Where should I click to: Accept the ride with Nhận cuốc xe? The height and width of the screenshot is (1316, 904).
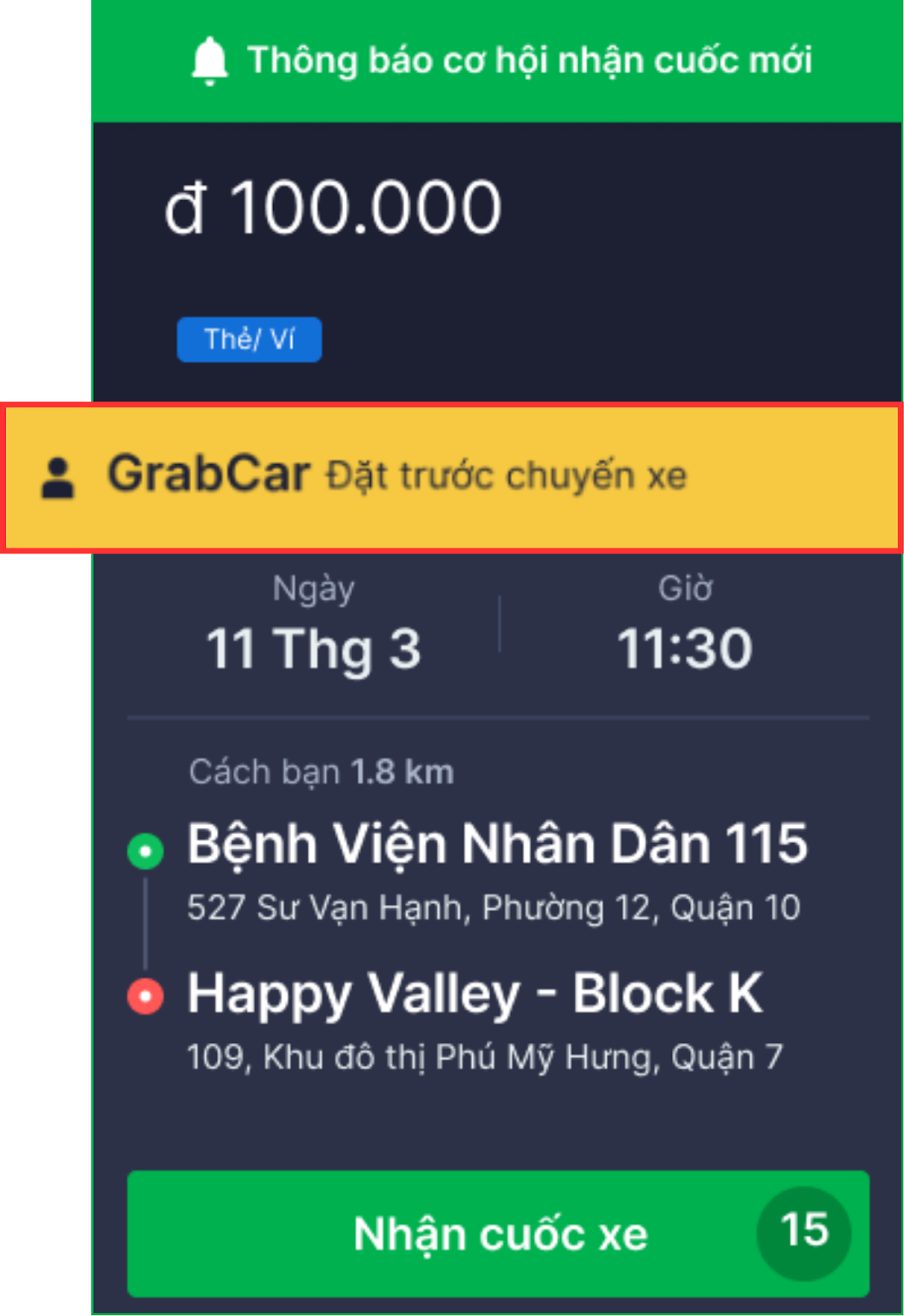[x=498, y=1233]
